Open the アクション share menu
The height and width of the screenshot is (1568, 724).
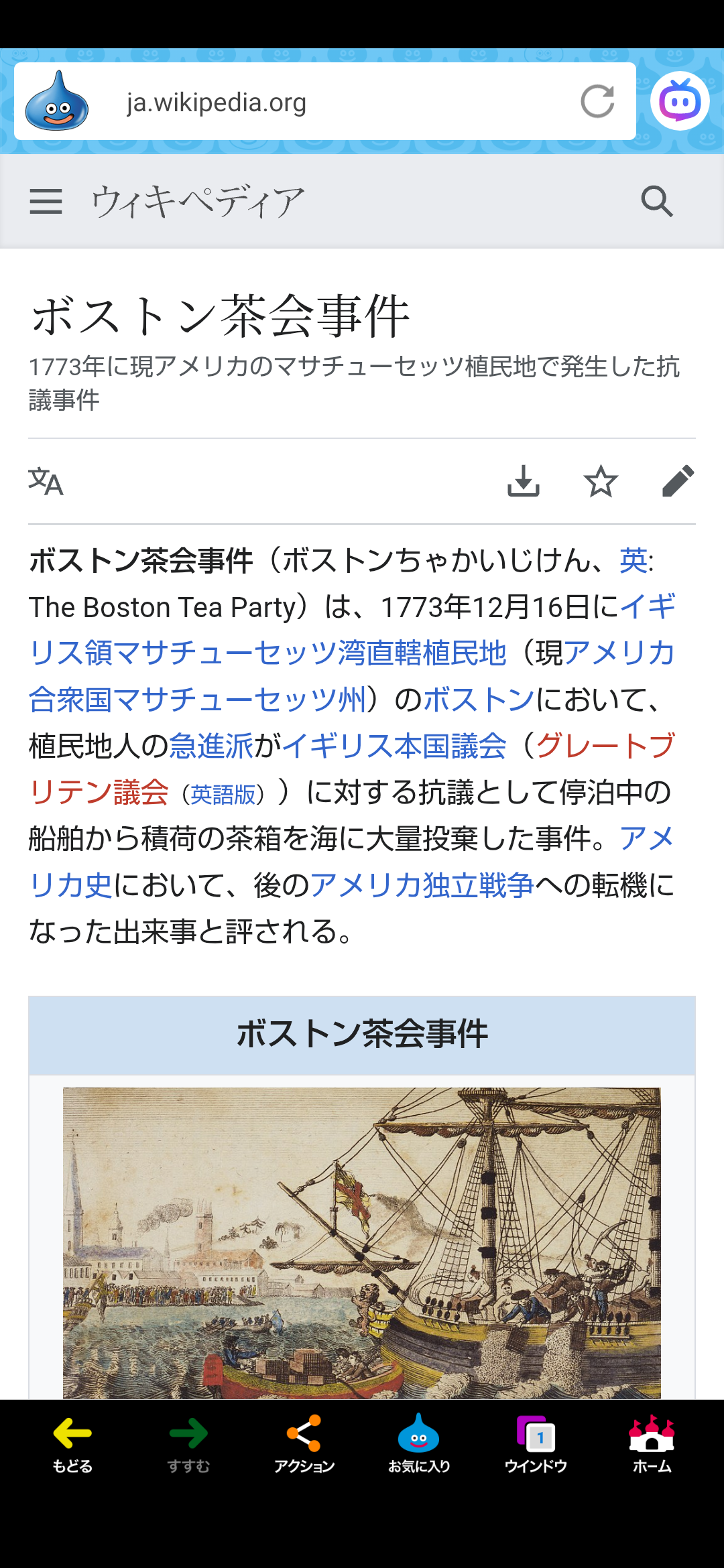(x=304, y=1444)
